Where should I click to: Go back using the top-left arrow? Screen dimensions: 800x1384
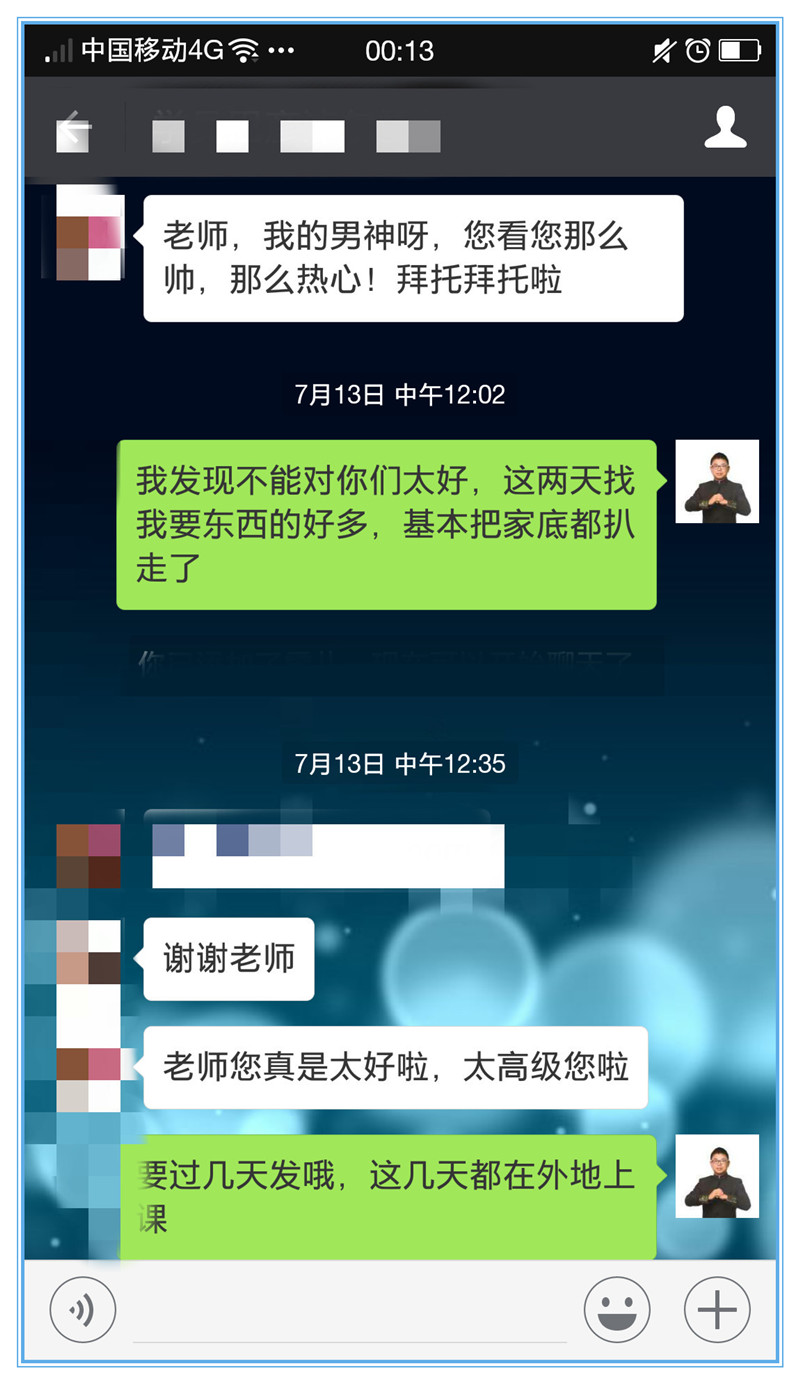pyautogui.click(x=72, y=130)
